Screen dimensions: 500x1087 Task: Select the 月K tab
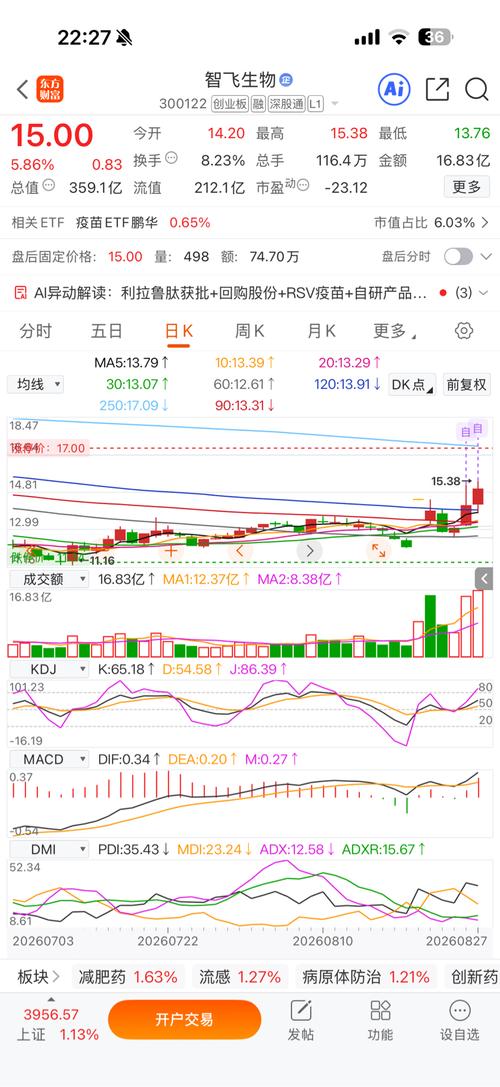(x=321, y=331)
